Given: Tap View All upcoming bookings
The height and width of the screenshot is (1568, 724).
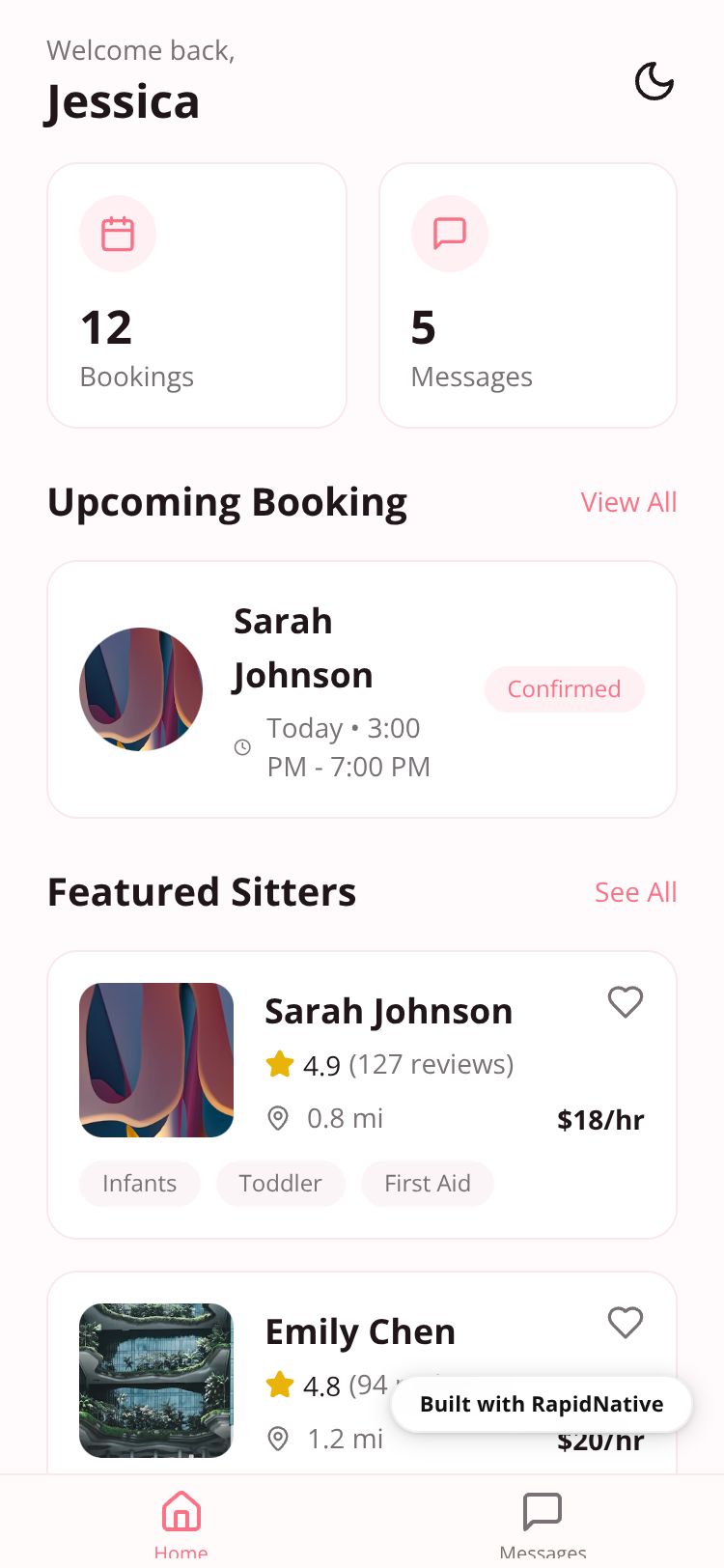Looking at the screenshot, I should 628,502.
